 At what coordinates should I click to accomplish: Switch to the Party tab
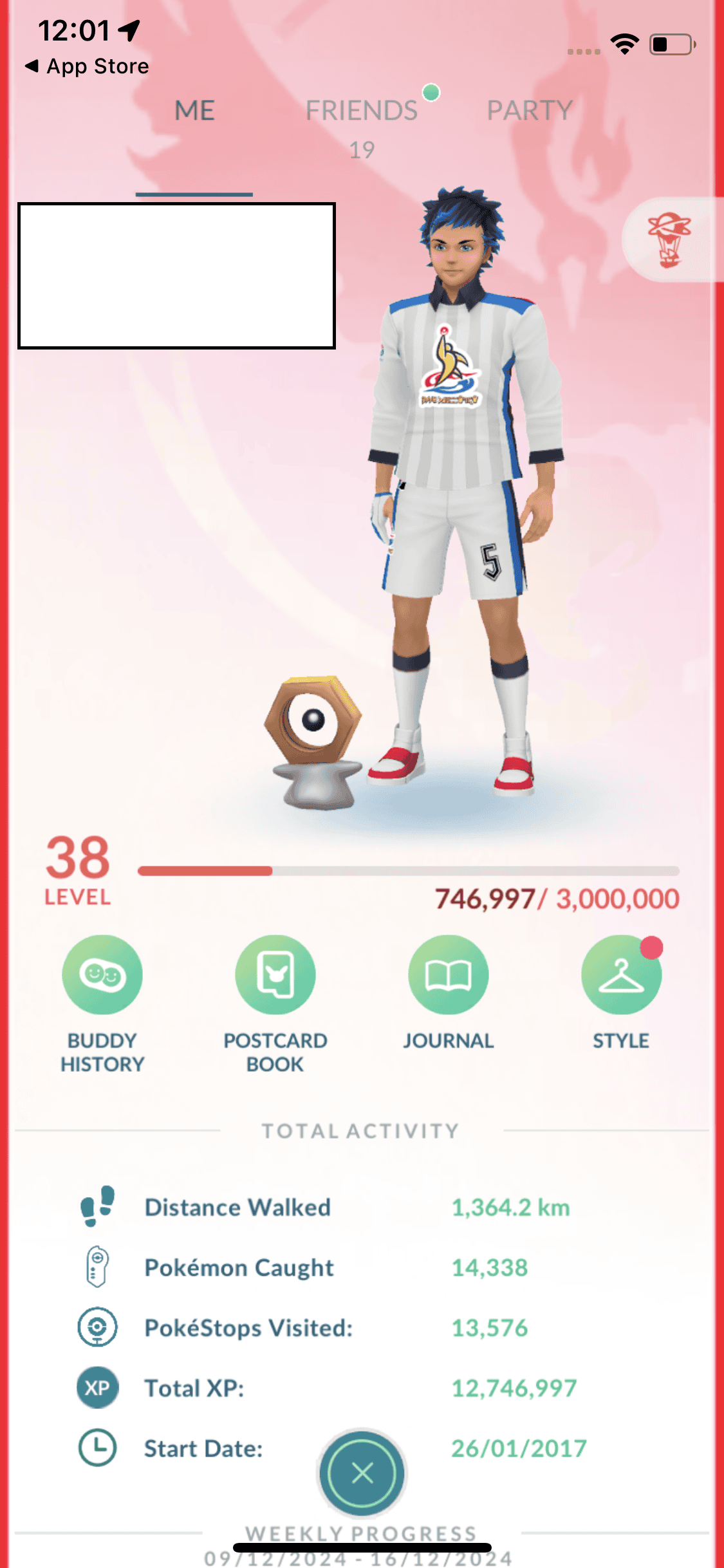coord(529,111)
